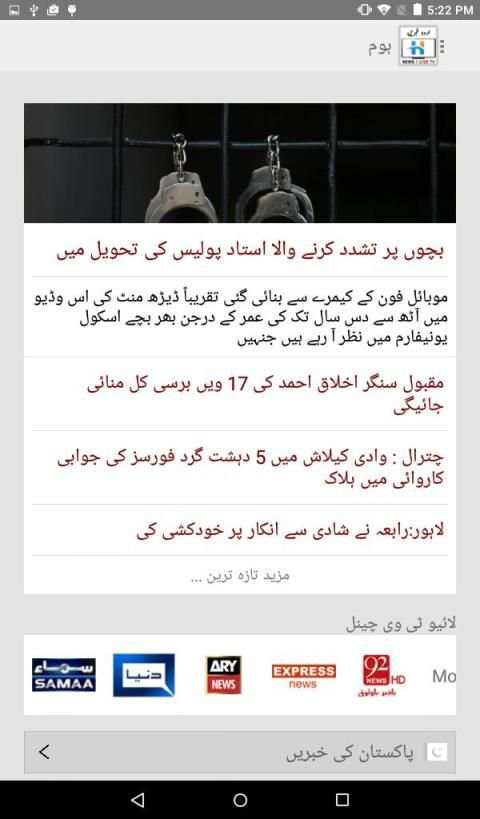The height and width of the screenshot is (819, 480).
Task: Open the 92 News HD live channel
Action: pyautogui.click(x=383, y=675)
